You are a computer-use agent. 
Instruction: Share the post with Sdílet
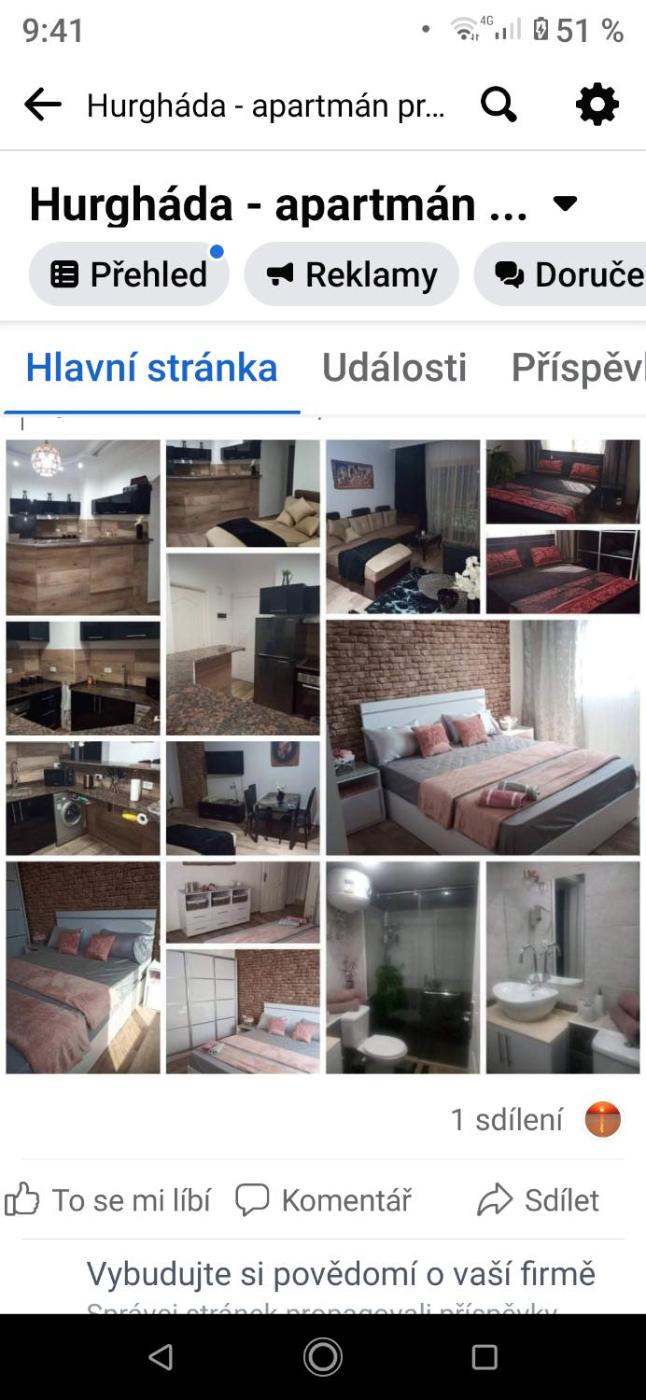(538, 1200)
